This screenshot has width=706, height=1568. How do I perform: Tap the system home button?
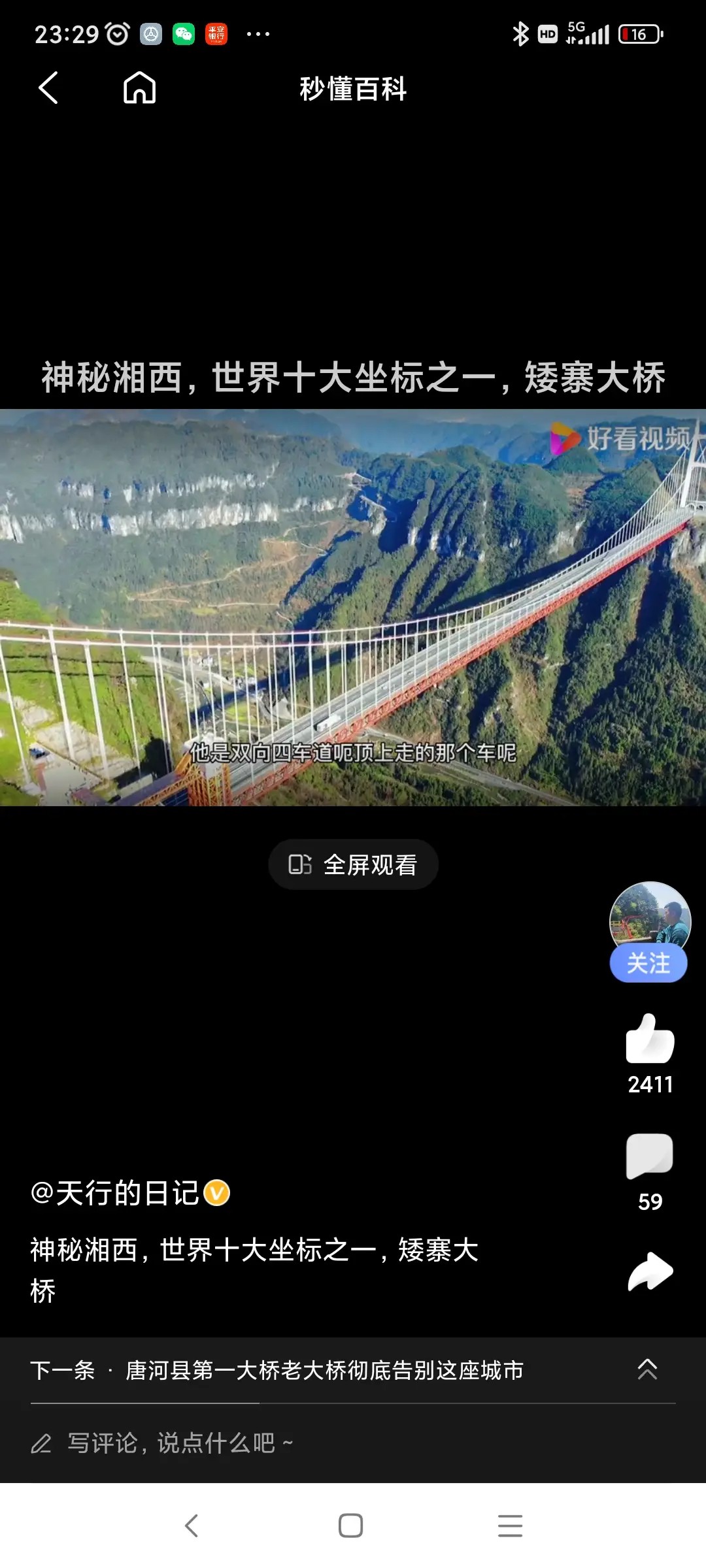tap(351, 1526)
